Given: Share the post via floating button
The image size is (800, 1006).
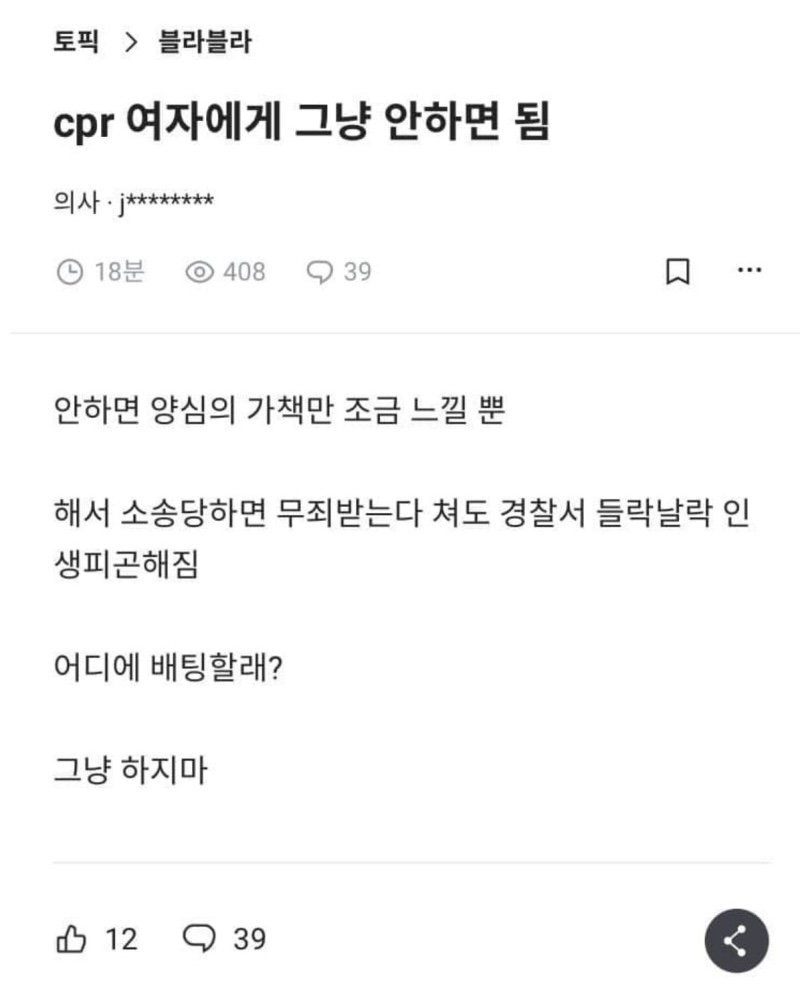Looking at the screenshot, I should click(x=737, y=941).
